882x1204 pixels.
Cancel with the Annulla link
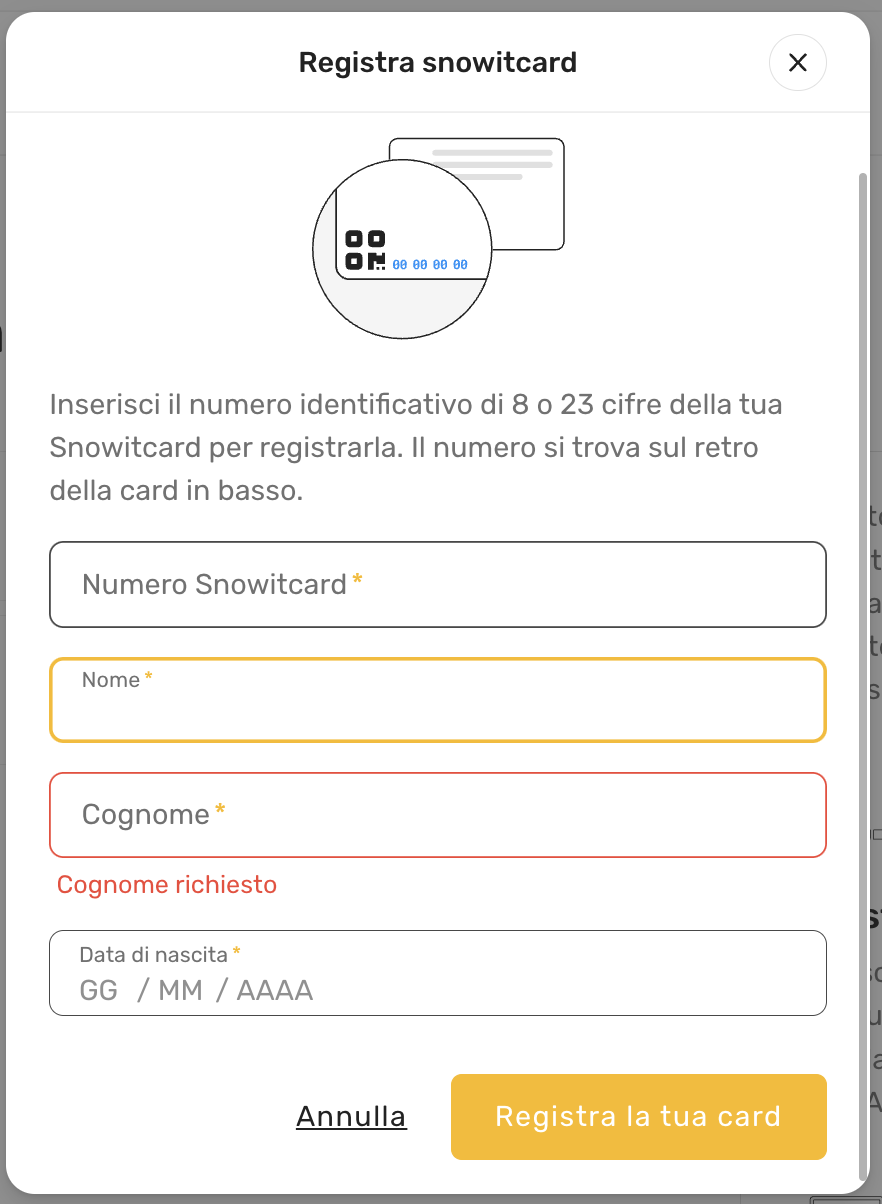pos(351,1116)
